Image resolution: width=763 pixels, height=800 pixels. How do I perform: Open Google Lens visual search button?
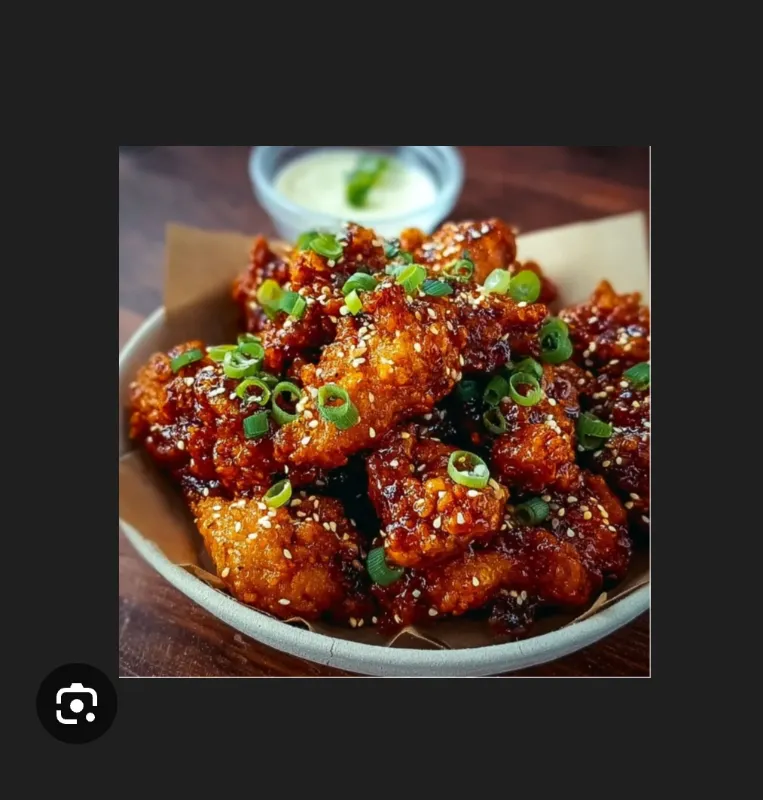tap(77, 704)
